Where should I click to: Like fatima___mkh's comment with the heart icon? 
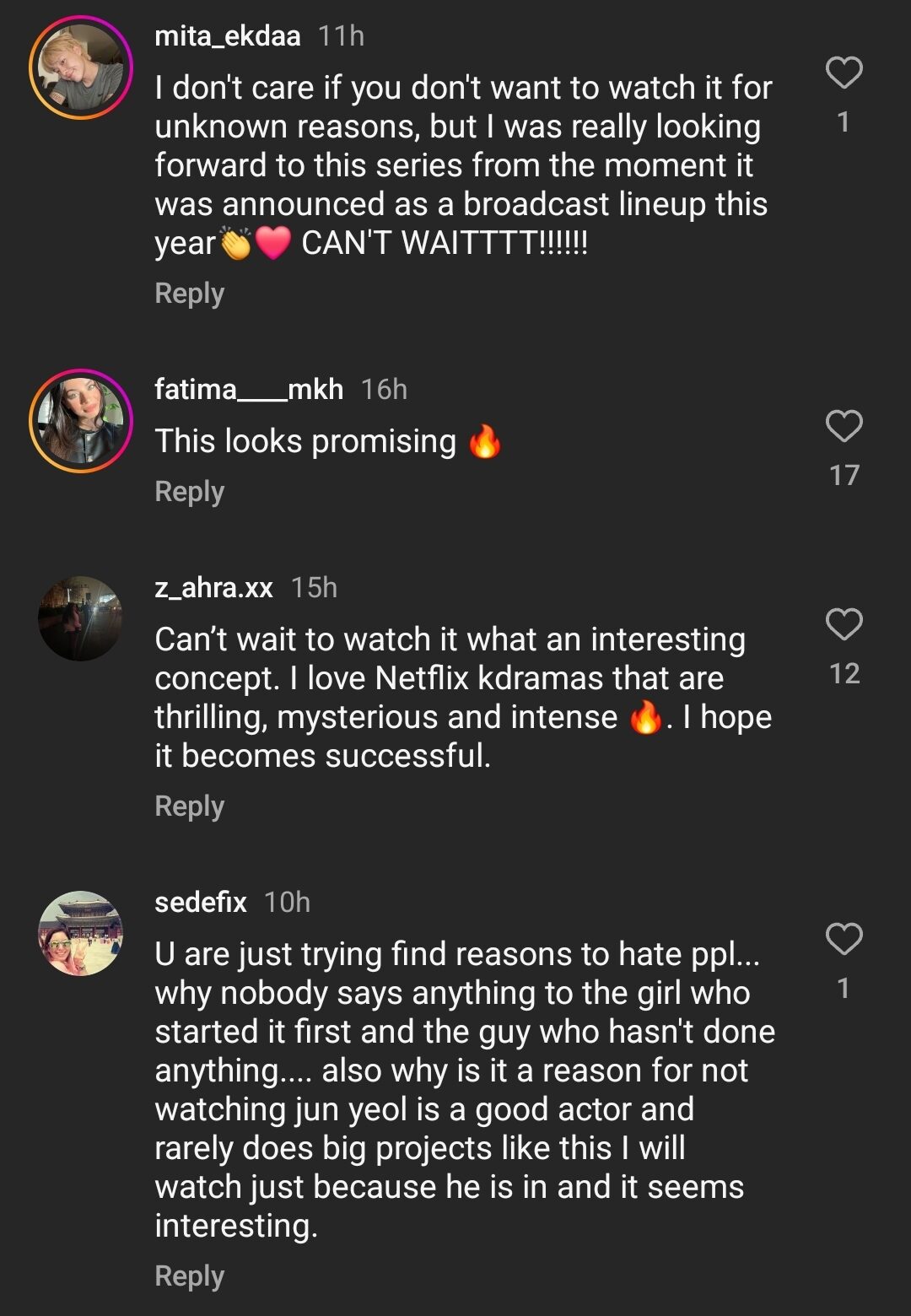tap(844, 428)
